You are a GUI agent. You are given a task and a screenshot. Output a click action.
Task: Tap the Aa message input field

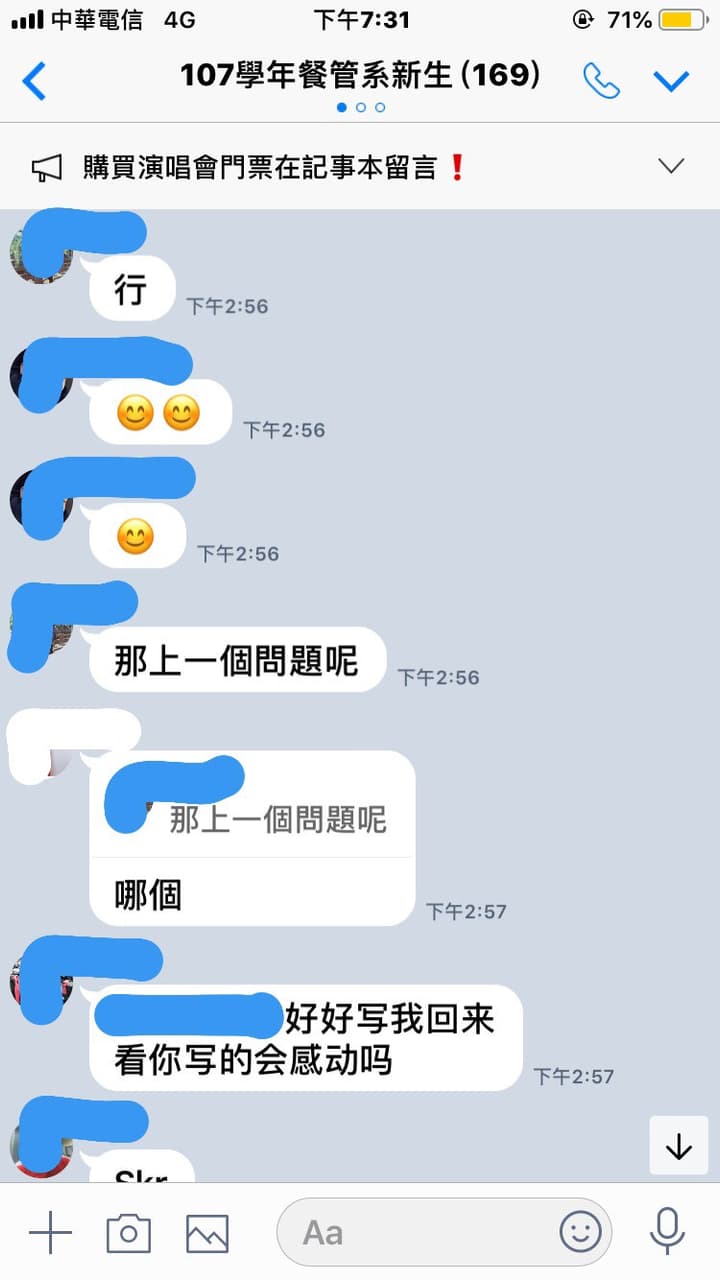(x=420, y=1232)
